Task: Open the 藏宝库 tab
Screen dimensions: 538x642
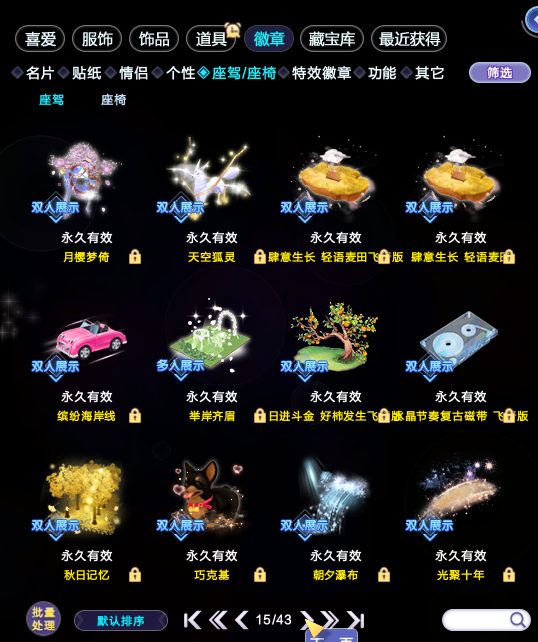Action: (x=332, y=39)
